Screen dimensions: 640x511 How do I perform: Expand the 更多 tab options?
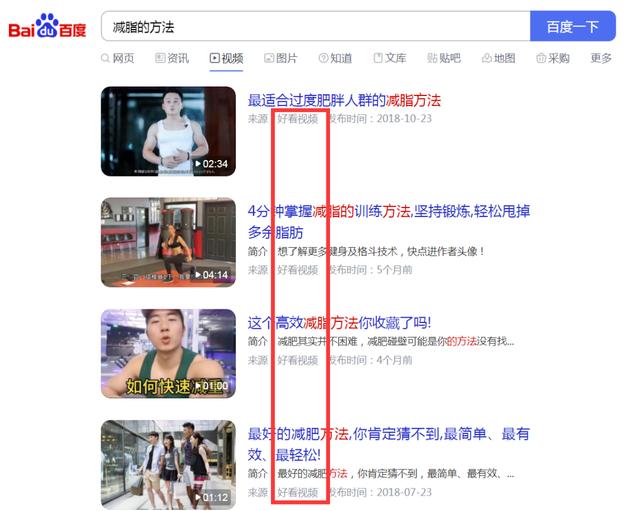[x=601, y=58]
